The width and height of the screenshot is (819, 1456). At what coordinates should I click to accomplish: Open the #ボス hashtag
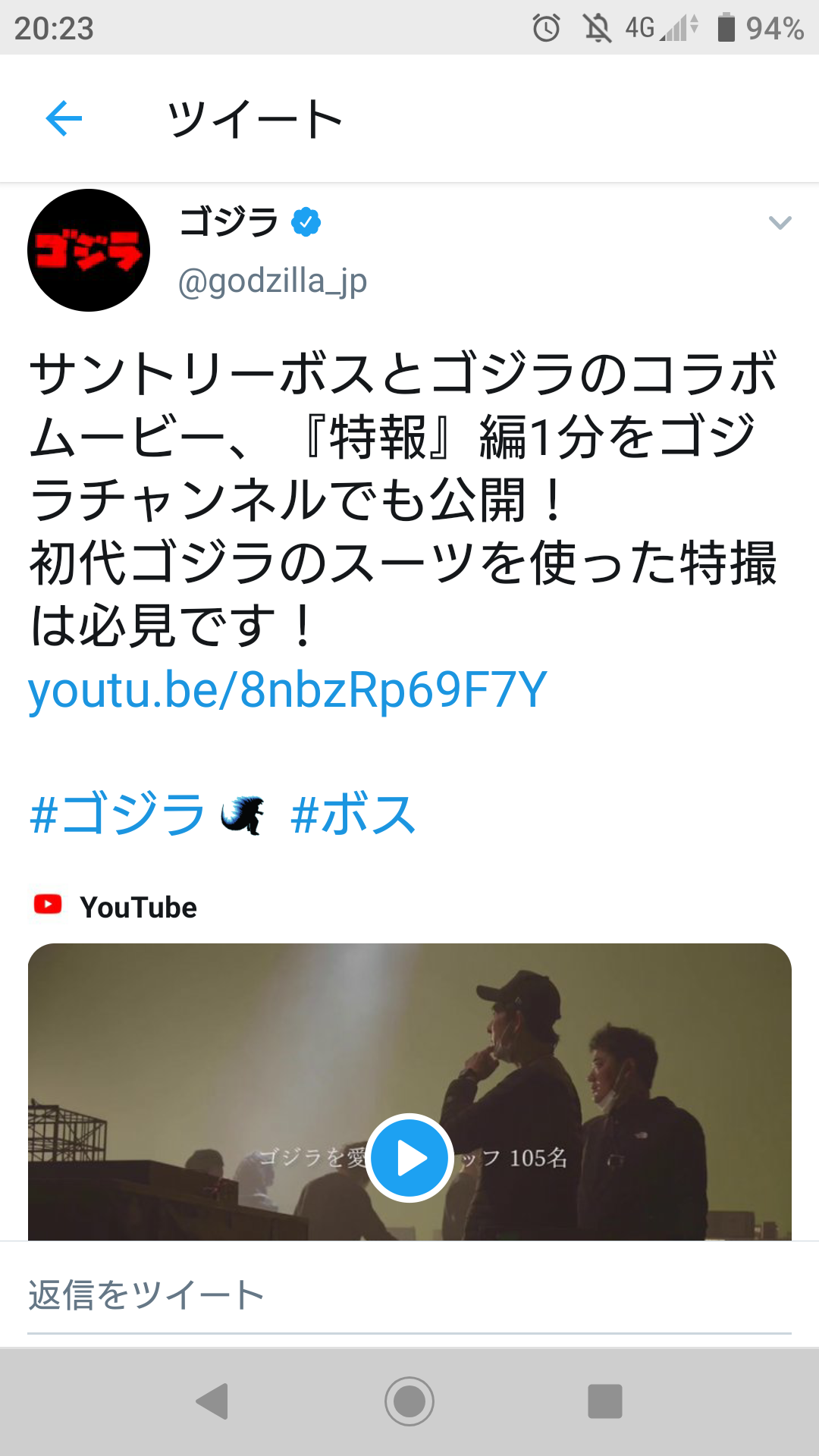click(x=353, y=814)
